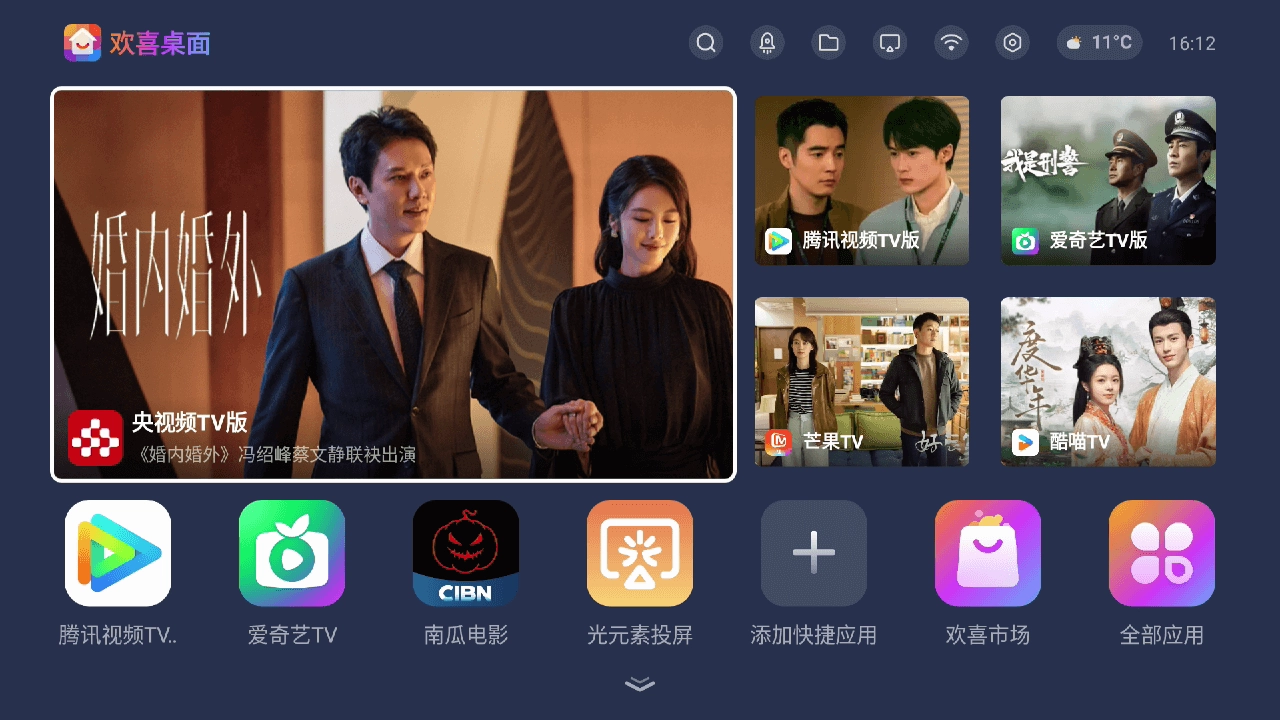This screenshot has height=720, width=1280.
Task: Open the screen casting icon
Action: 889,43
